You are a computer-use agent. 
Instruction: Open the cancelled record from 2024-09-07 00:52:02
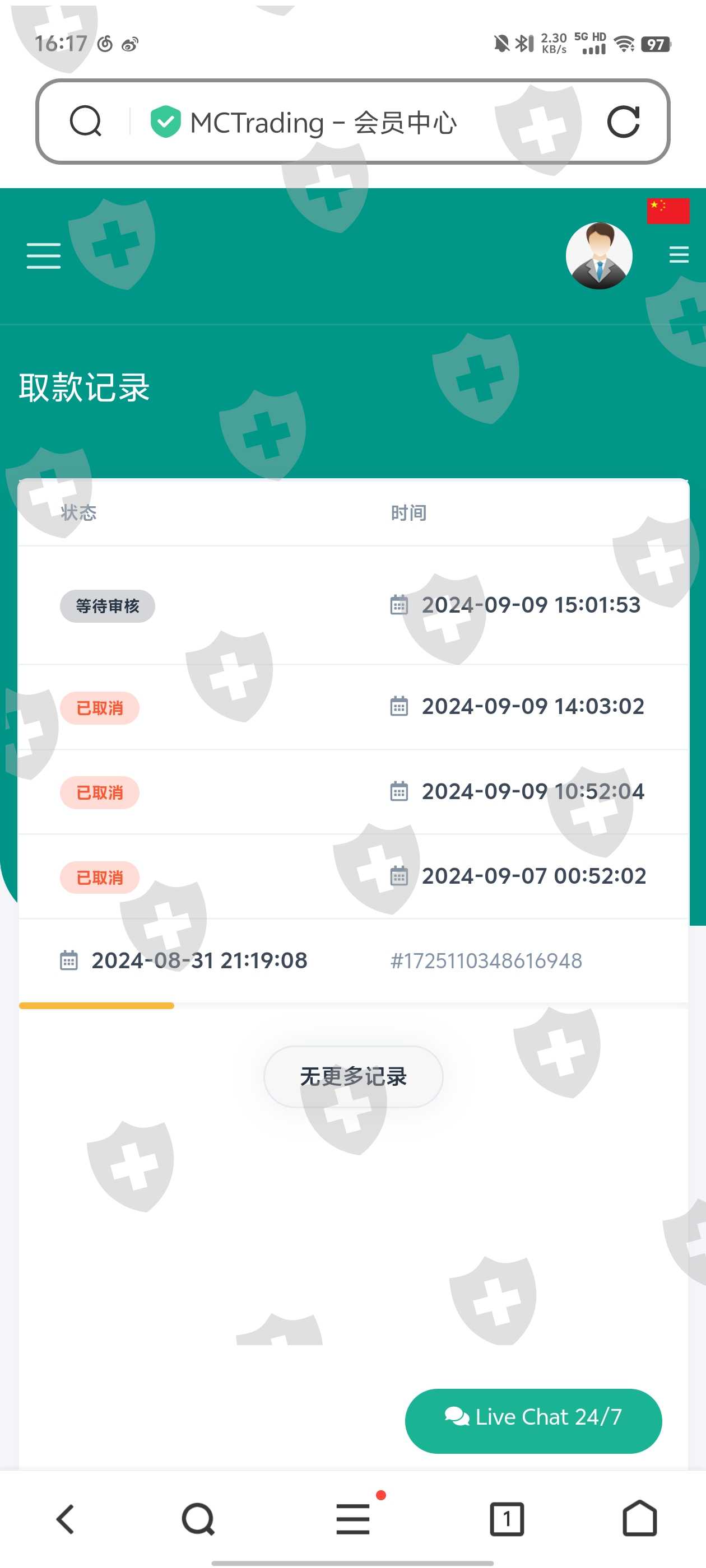(354, 876)
